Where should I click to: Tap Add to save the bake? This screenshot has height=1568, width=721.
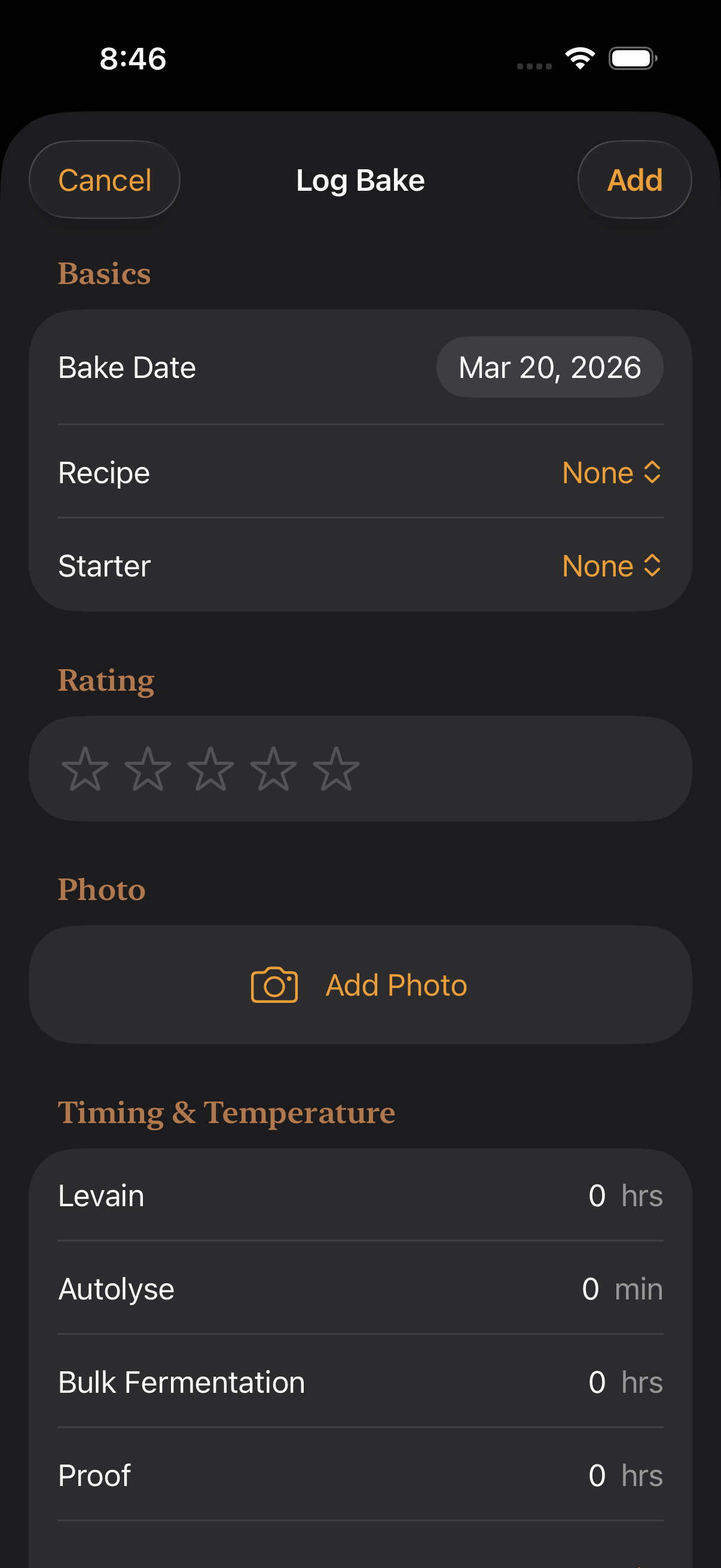pyautogui.click(x=634, y=180)
